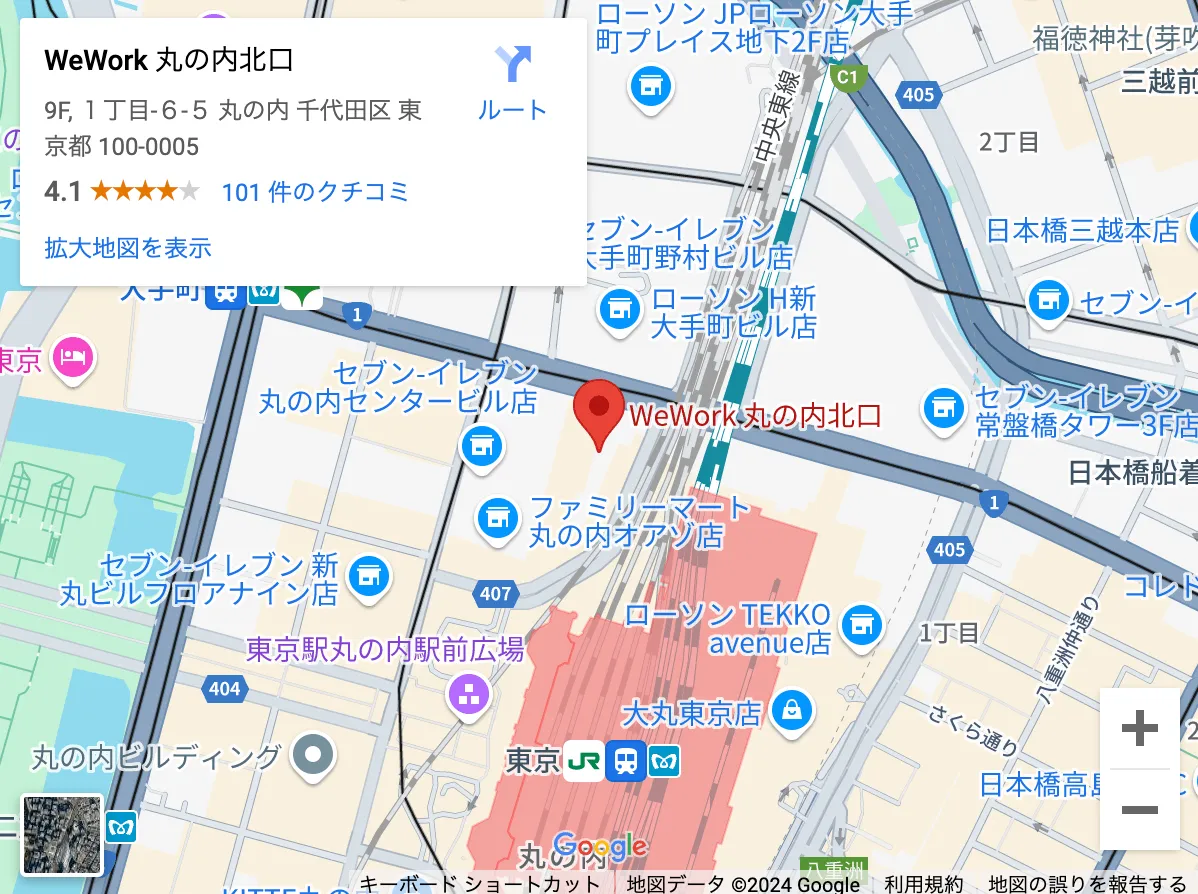Select ローソン TEKKO avenue店 marker
1198x894 pixels.
click(x=861, y=625)
